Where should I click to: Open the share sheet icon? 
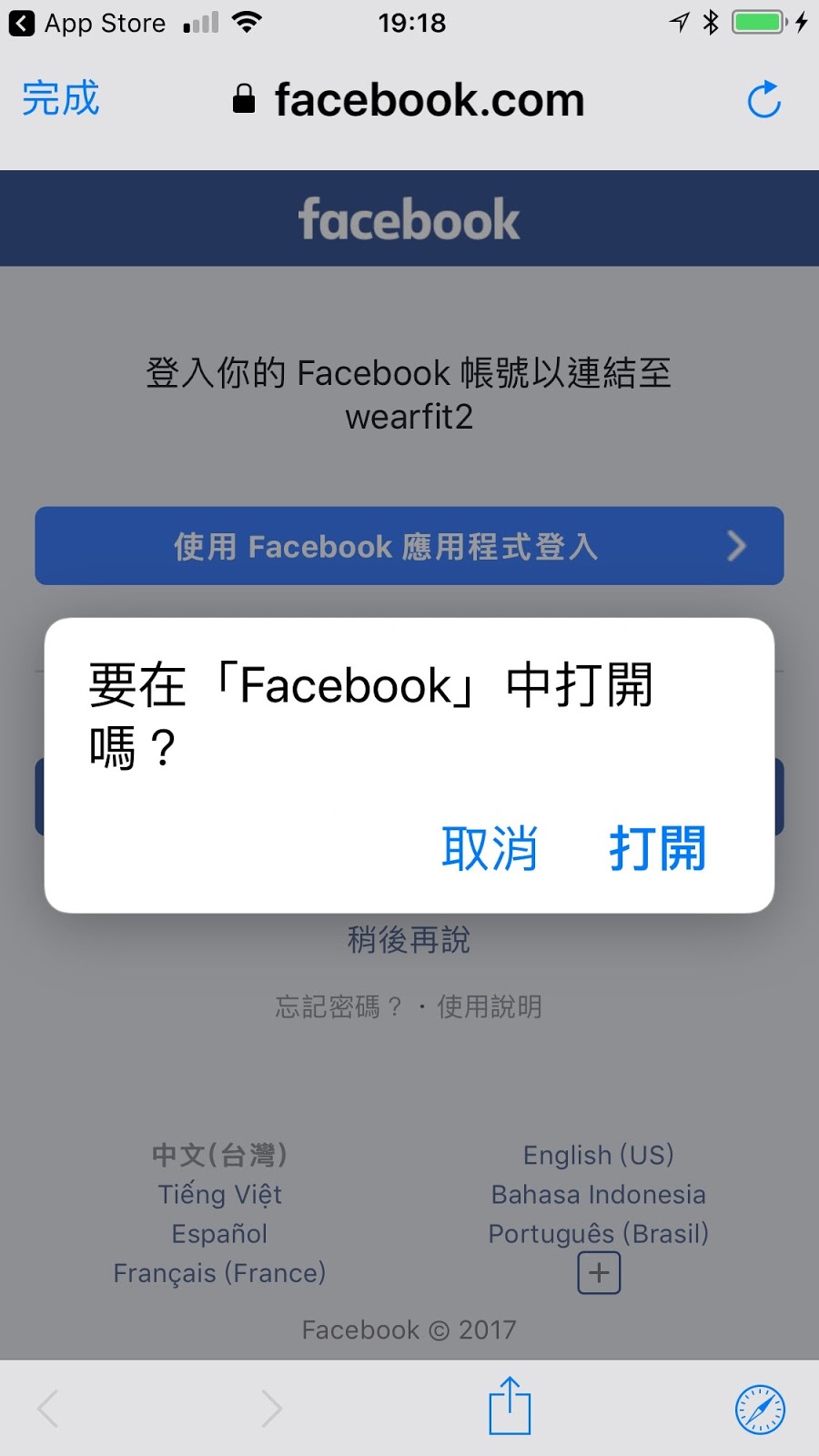tap(510, 1406)
